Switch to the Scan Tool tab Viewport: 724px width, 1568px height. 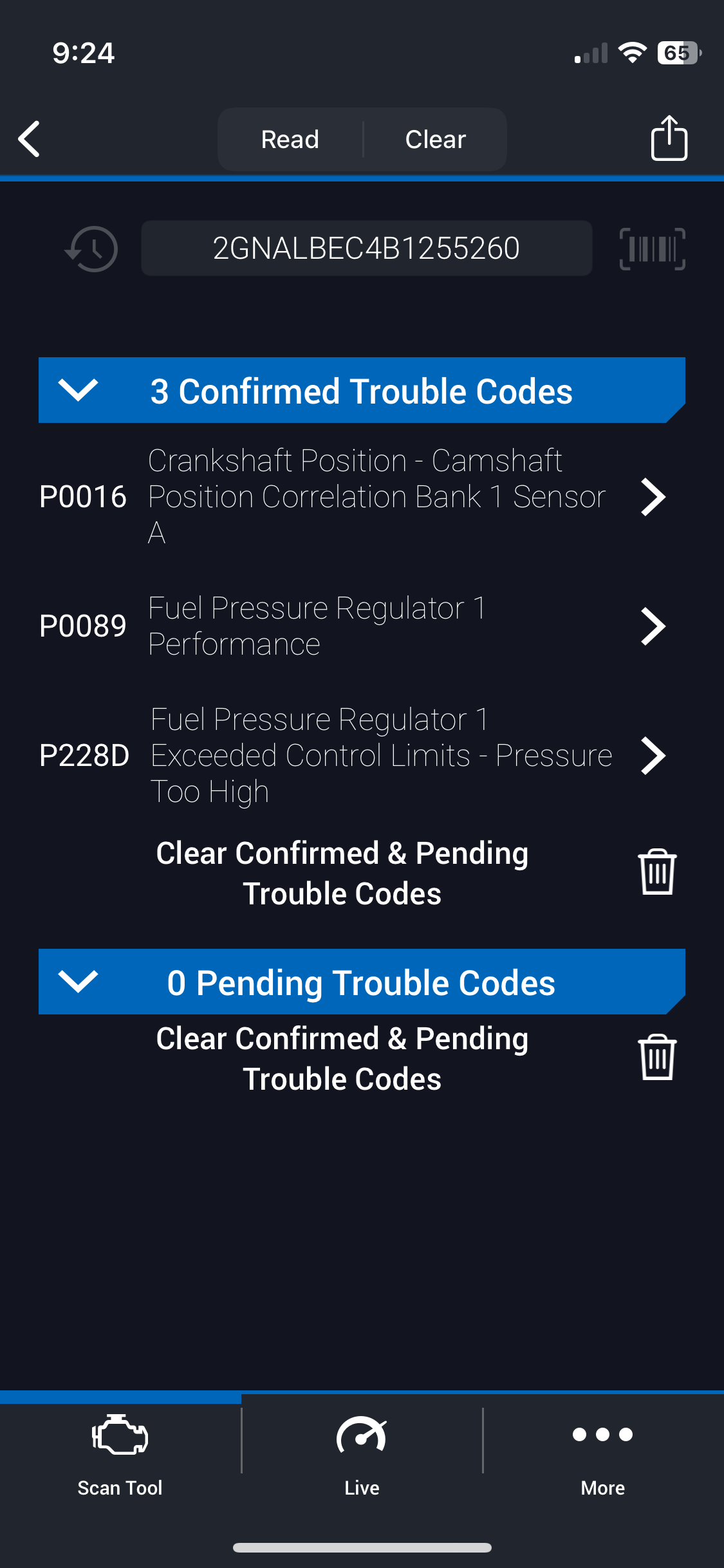point(120,1456)
